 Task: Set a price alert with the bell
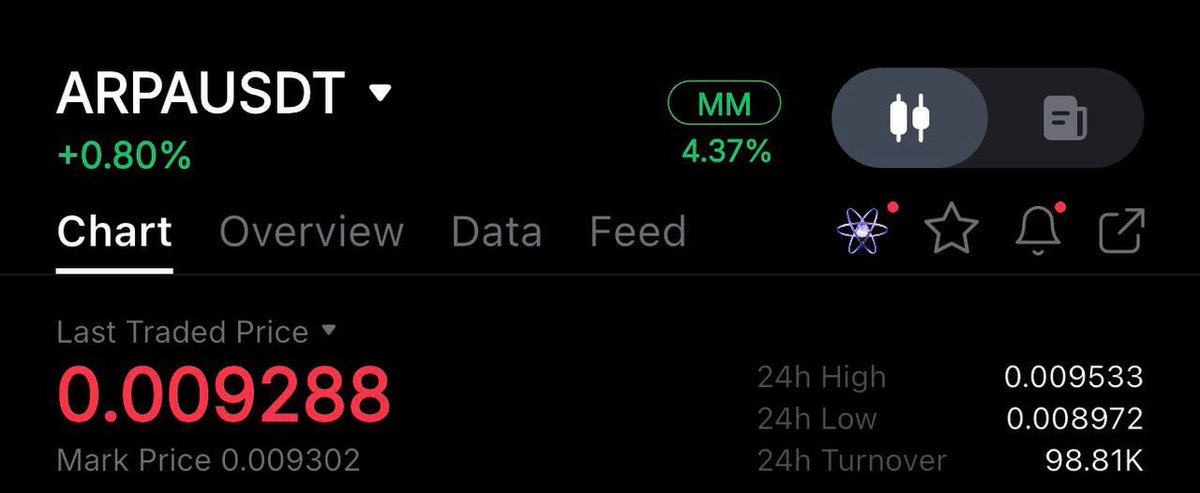[1037, 231]
